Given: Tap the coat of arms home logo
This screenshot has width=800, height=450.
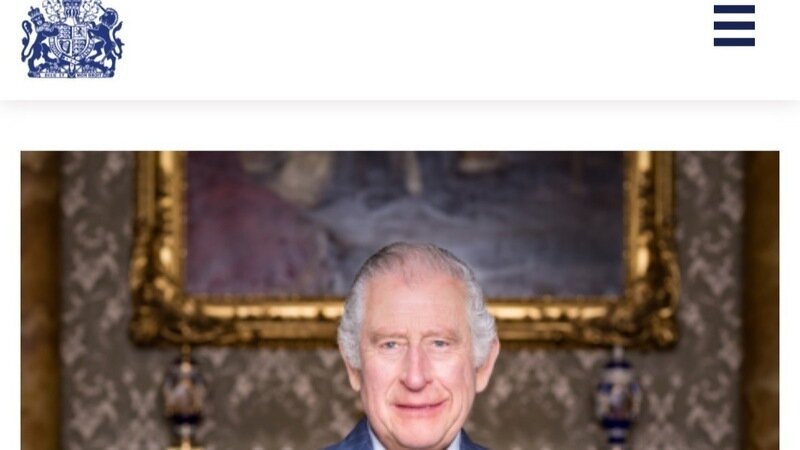Looking at the screenshot, I should click(72, 38).
